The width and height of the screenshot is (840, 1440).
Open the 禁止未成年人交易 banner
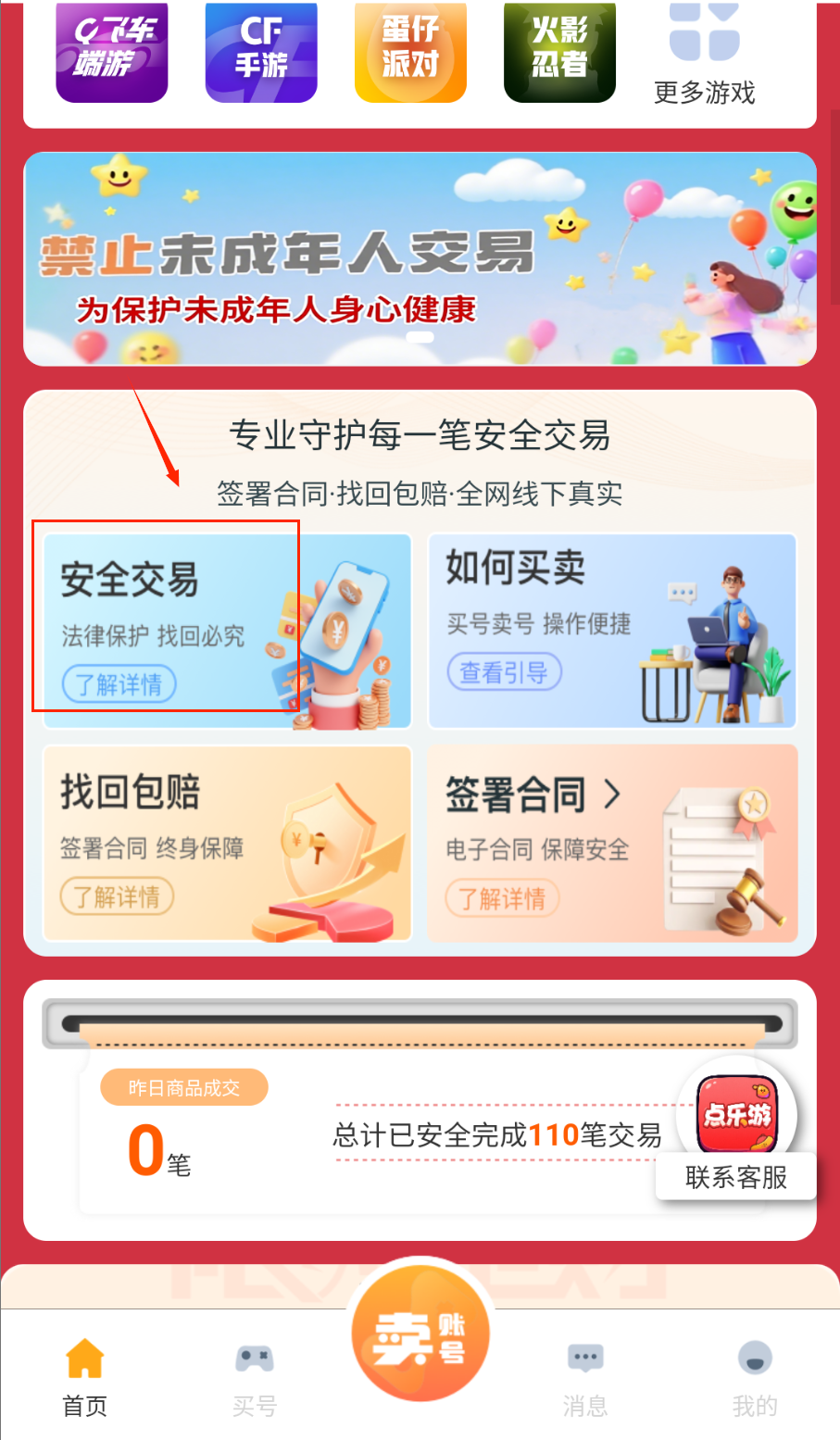coord(420,259)
